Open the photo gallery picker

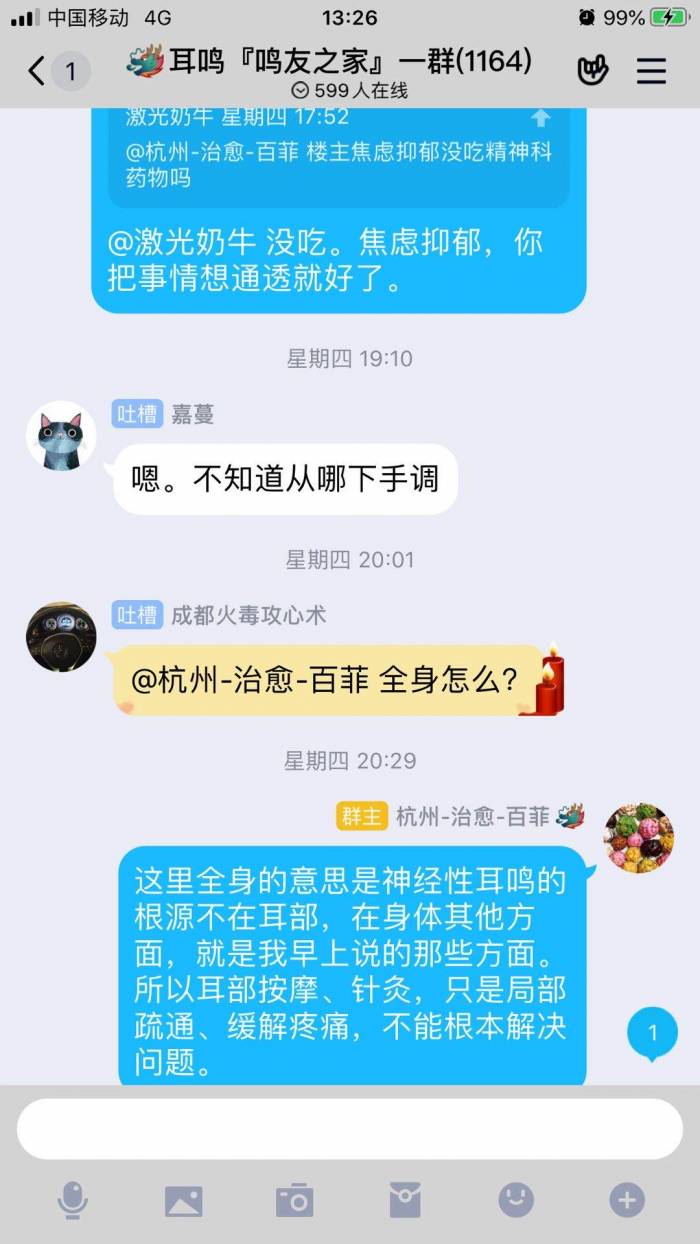coord(184,1200)
